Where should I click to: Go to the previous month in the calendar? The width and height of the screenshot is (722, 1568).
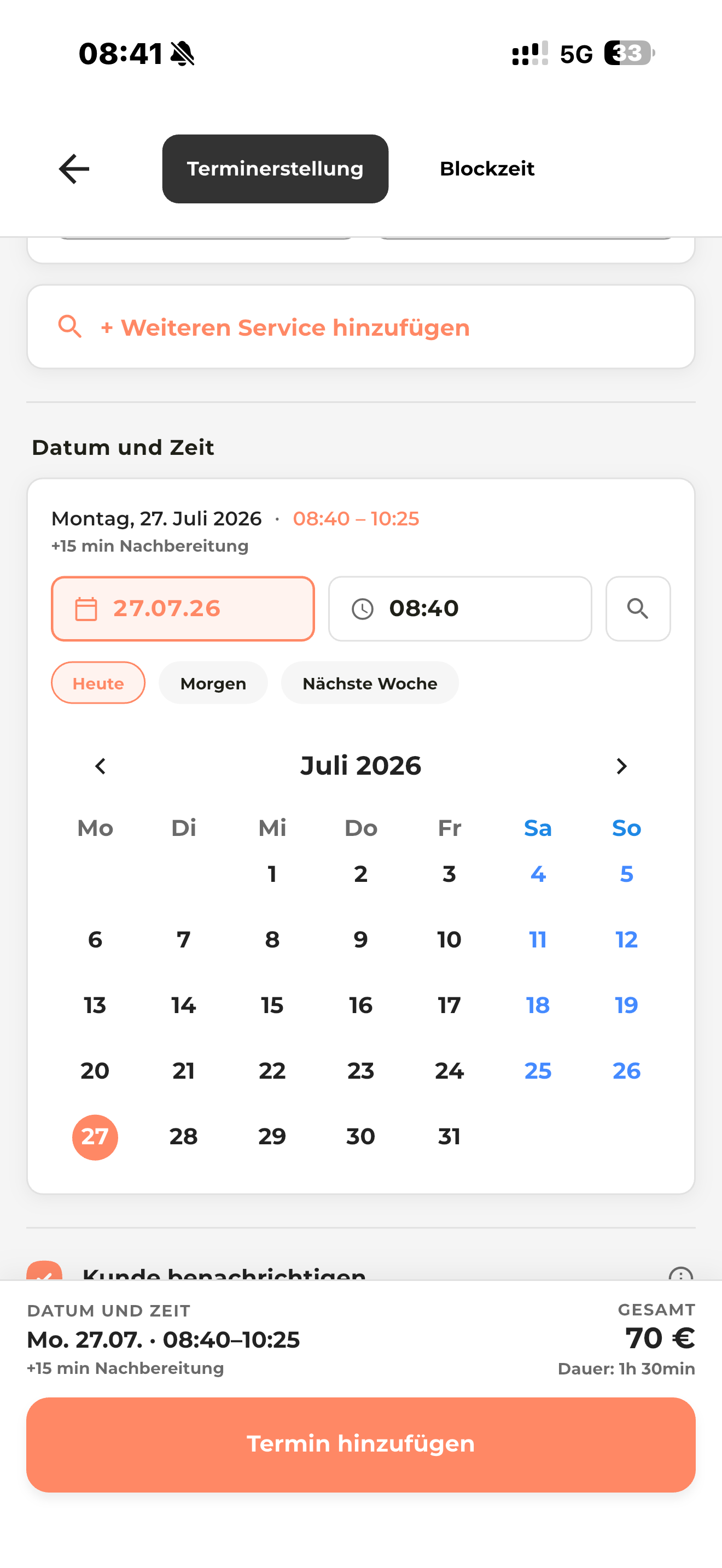101,767
